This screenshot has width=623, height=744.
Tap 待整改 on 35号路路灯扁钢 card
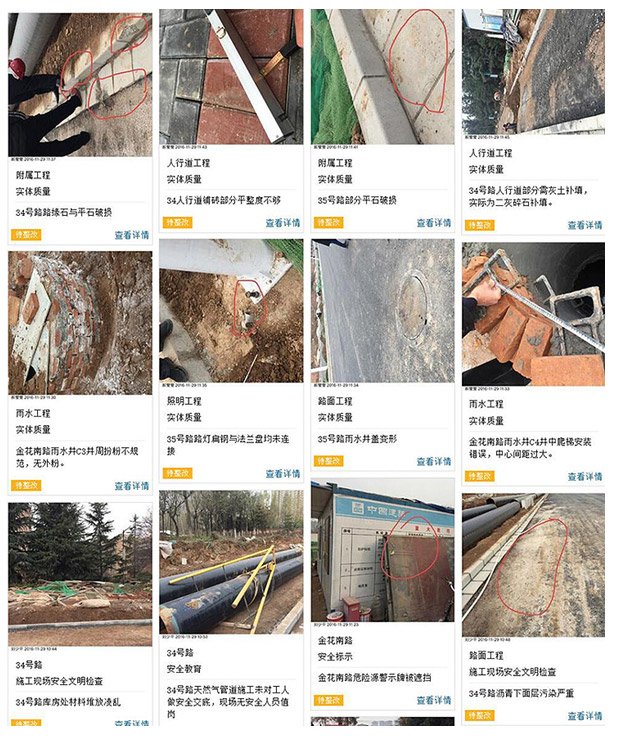177,474
